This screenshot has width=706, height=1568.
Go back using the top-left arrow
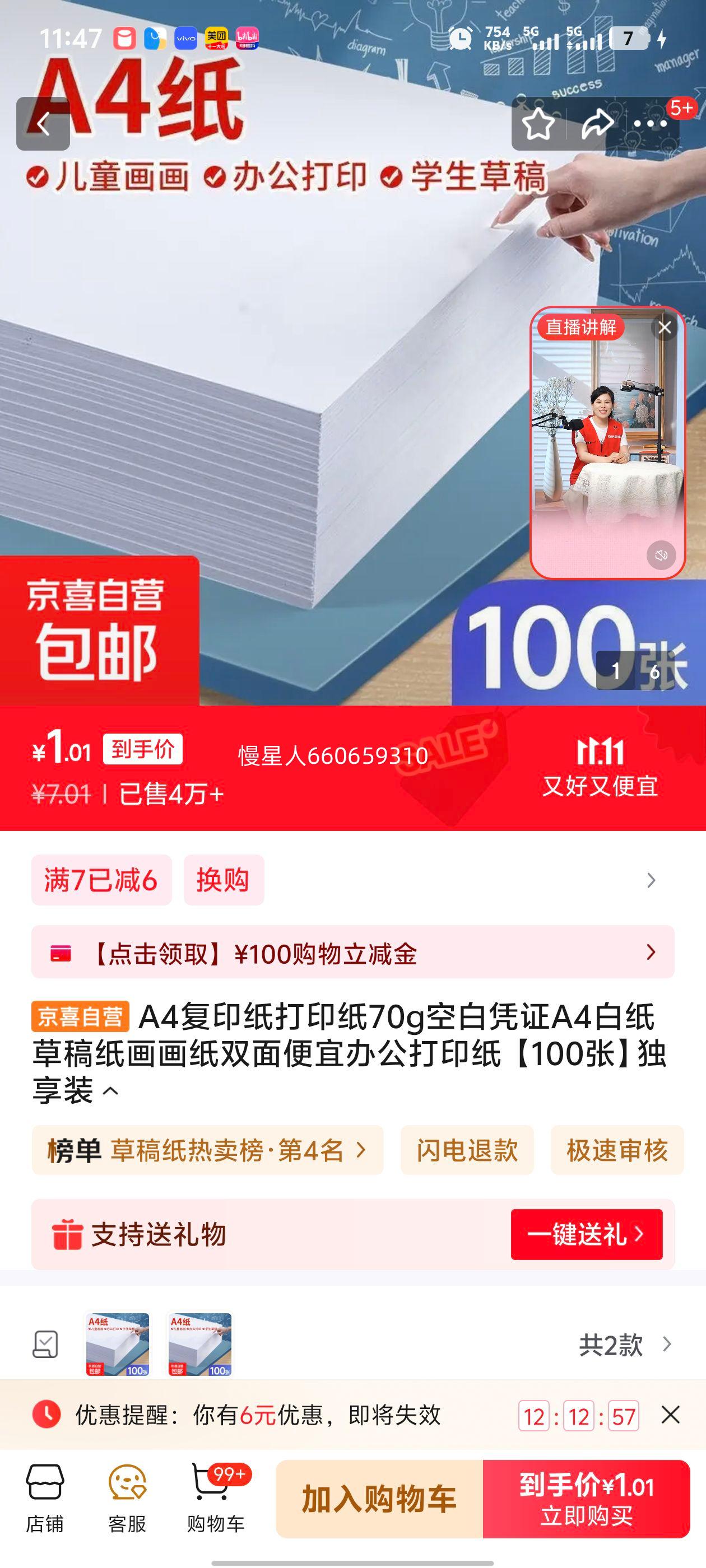(43, 124)
